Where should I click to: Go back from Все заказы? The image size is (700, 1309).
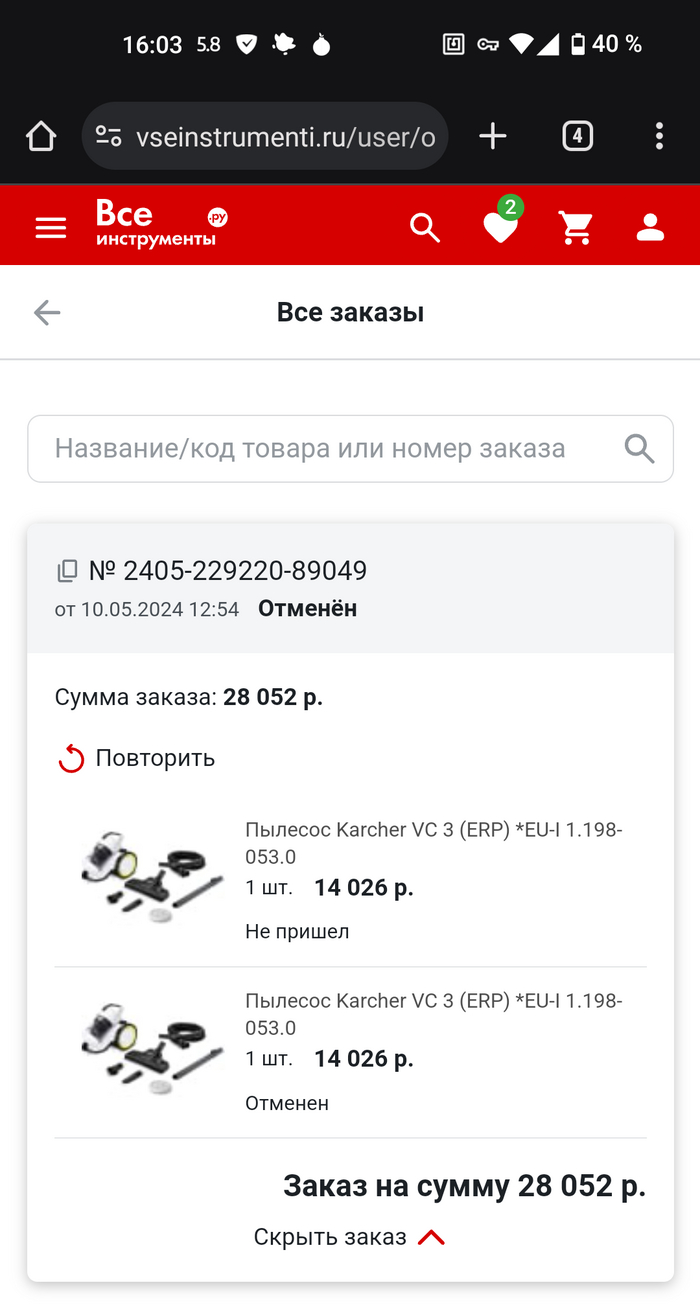click(x=47, y=313)
